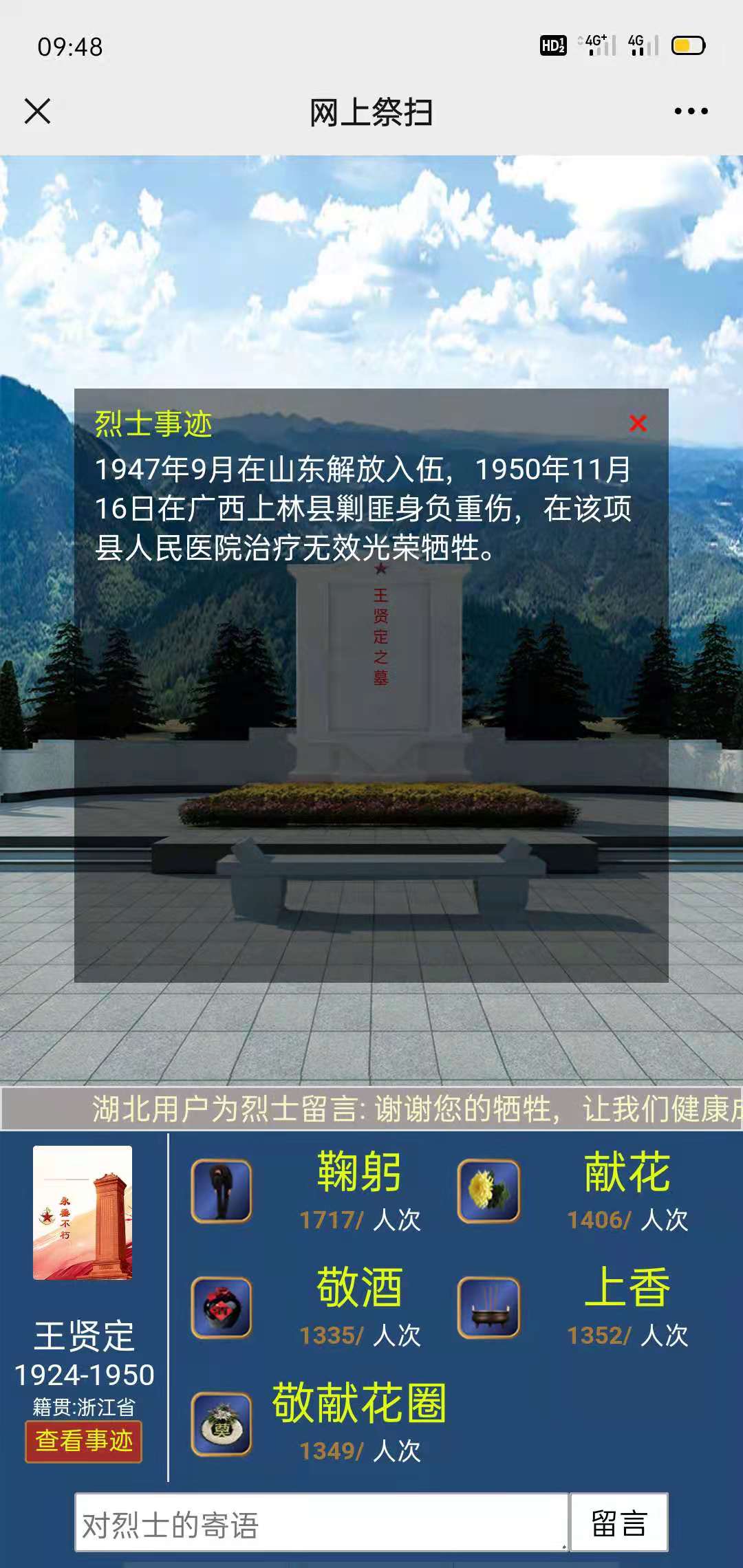
Task: Present a wreath via 敬献花圈
Action: (221, 1424)
